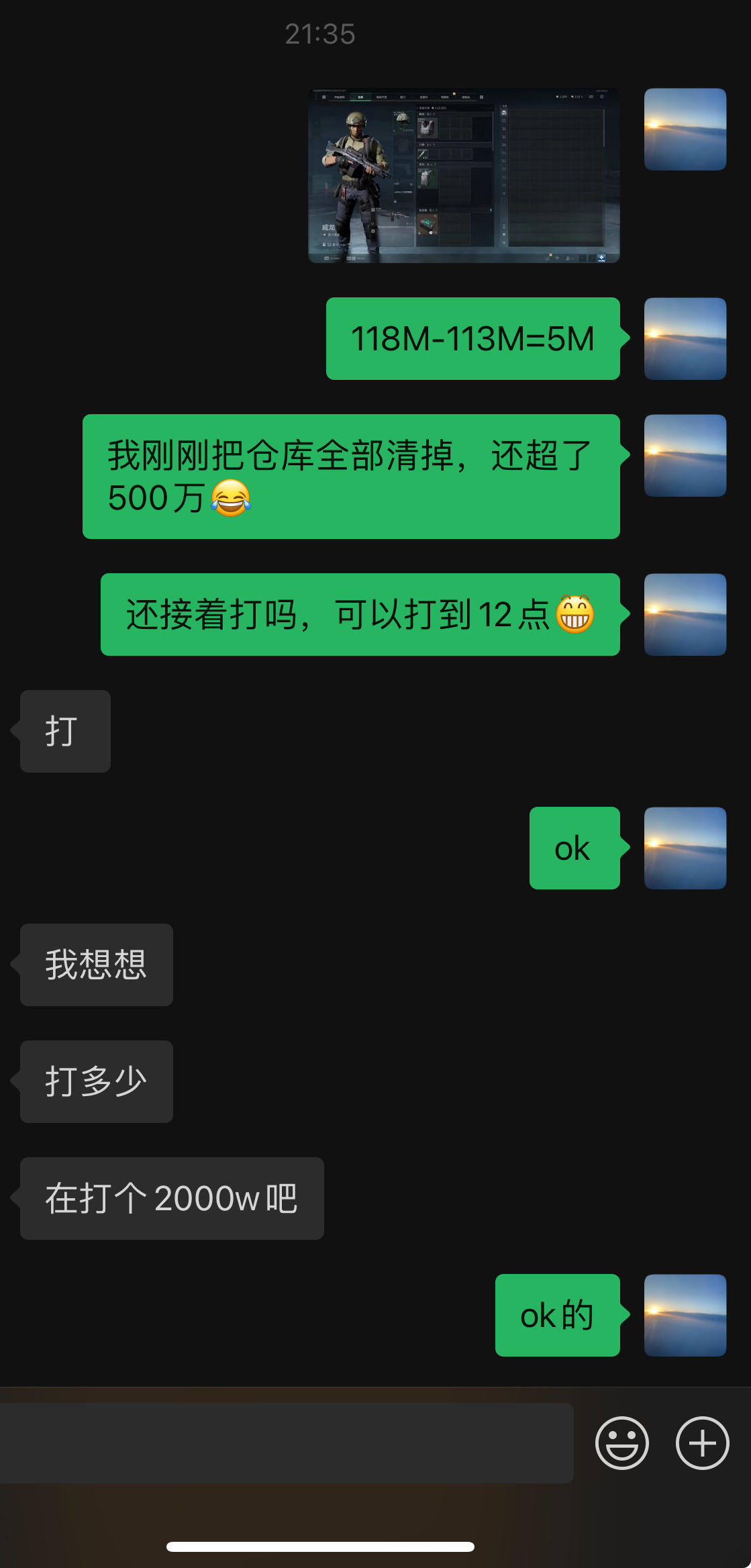751x1568 pixels.
Task: Tap the "打多少" message bubble
Action: (96, 1081)
